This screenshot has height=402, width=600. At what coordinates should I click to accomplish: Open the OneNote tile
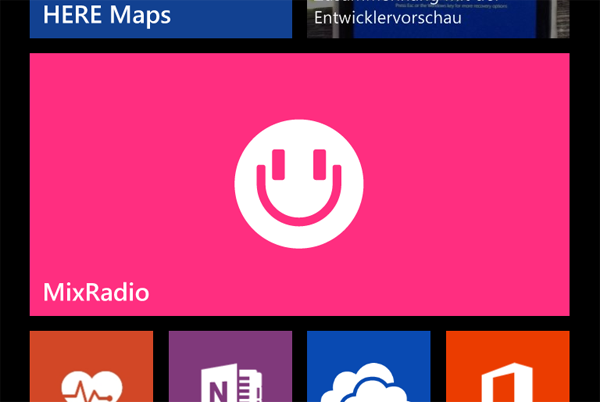(x=230, y=368)
